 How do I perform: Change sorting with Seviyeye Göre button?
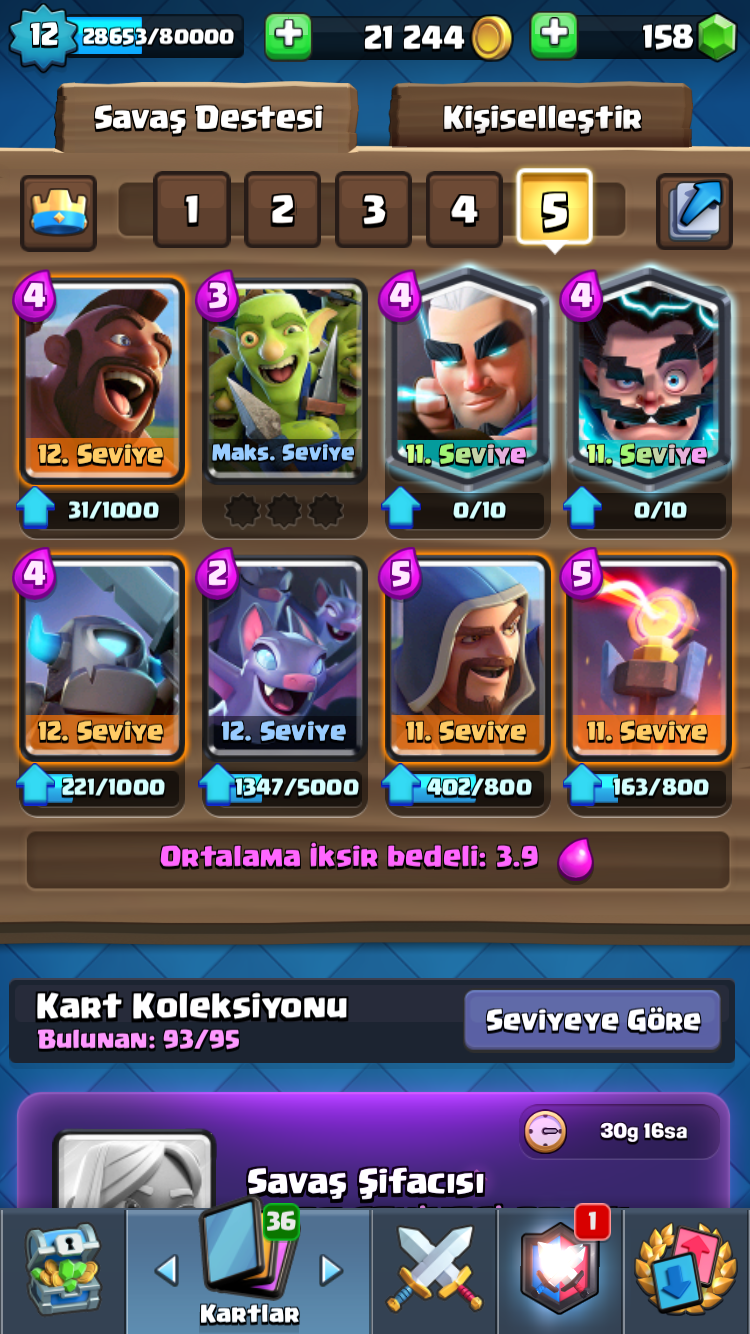tap(593, 1021)
